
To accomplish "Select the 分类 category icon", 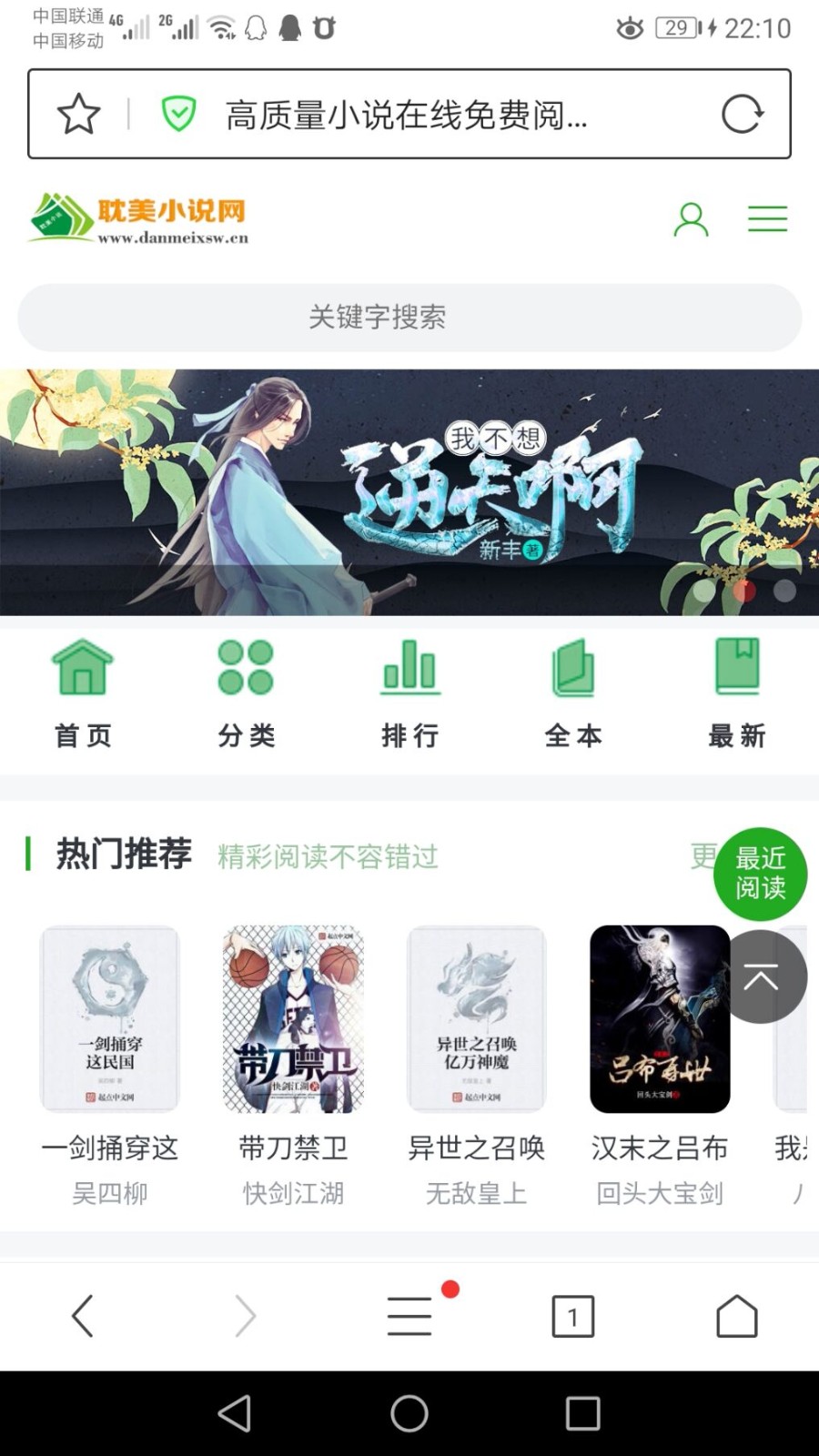I will 246,692.
